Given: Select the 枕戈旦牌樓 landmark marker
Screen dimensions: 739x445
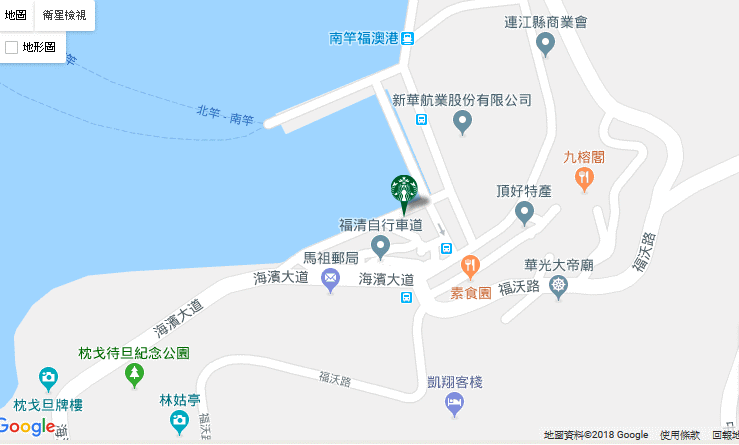Looking at the screenshot, I should [x=47, y=378].
